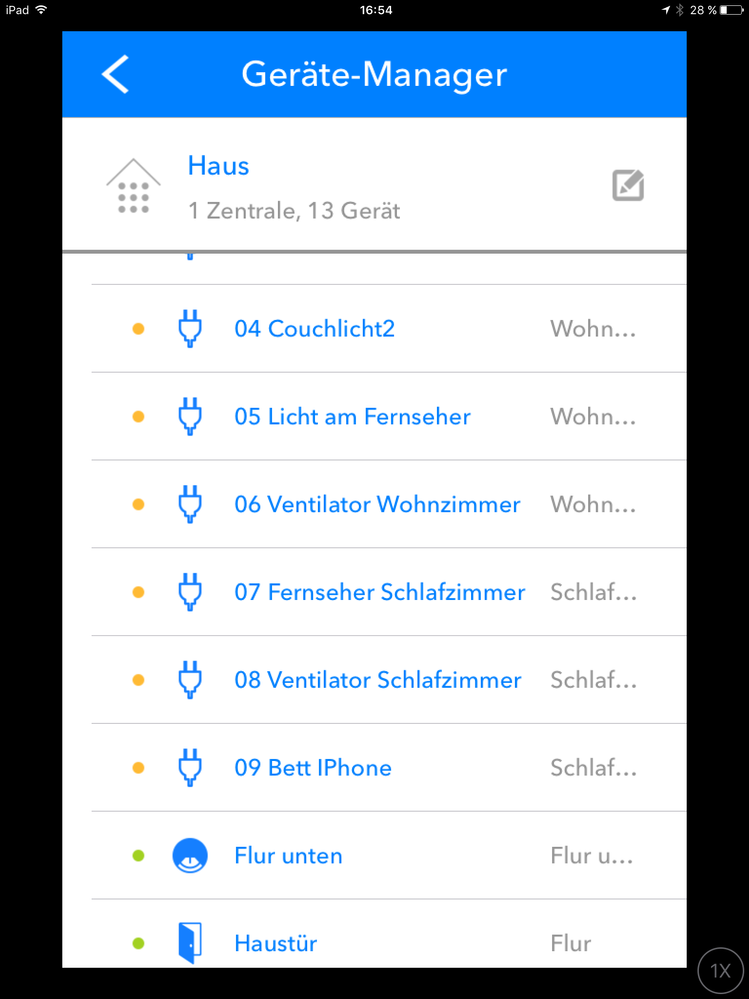Open device 09 Bett IPhone
This screenshot has height=999, width=749.
tap(313, 769)
